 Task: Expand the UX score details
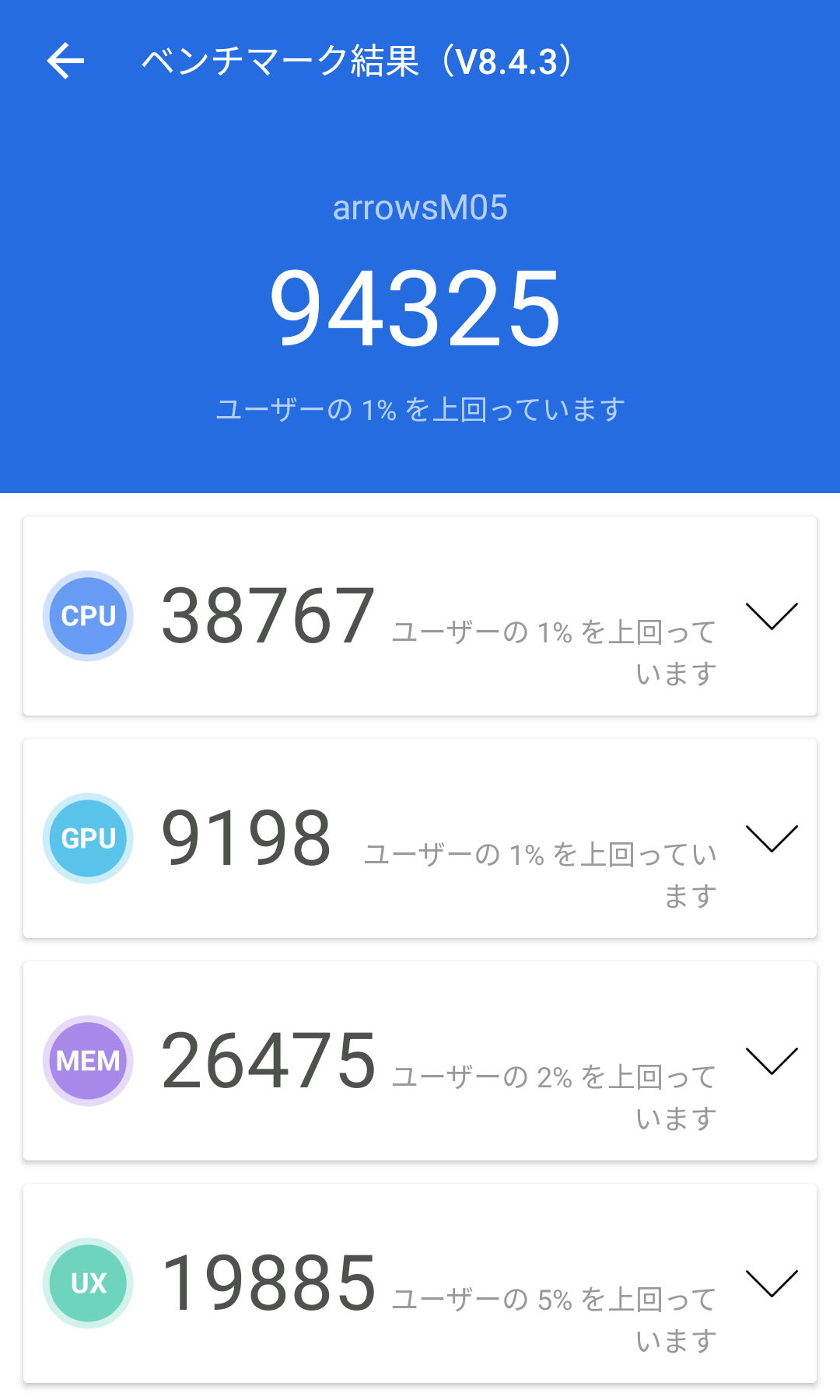[772, 1283]
